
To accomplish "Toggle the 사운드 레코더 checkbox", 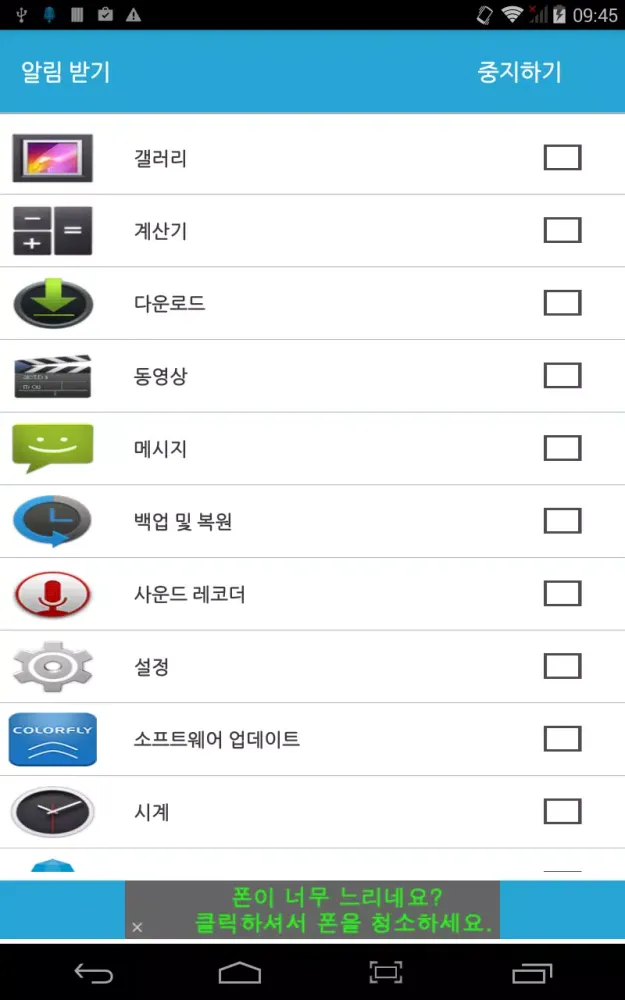I will click(x=562, y=594).
